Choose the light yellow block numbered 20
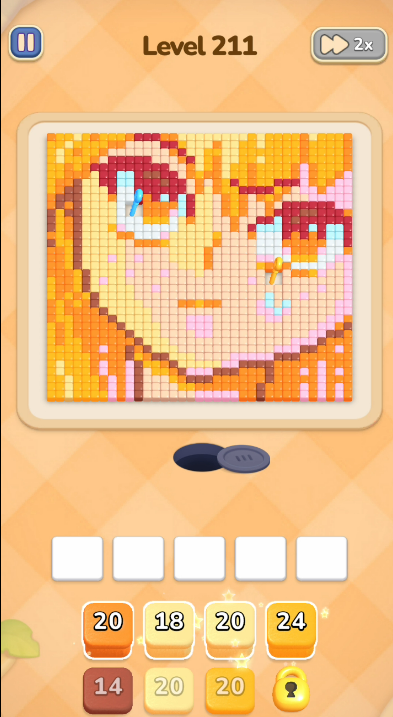 [x=230, y=630]
